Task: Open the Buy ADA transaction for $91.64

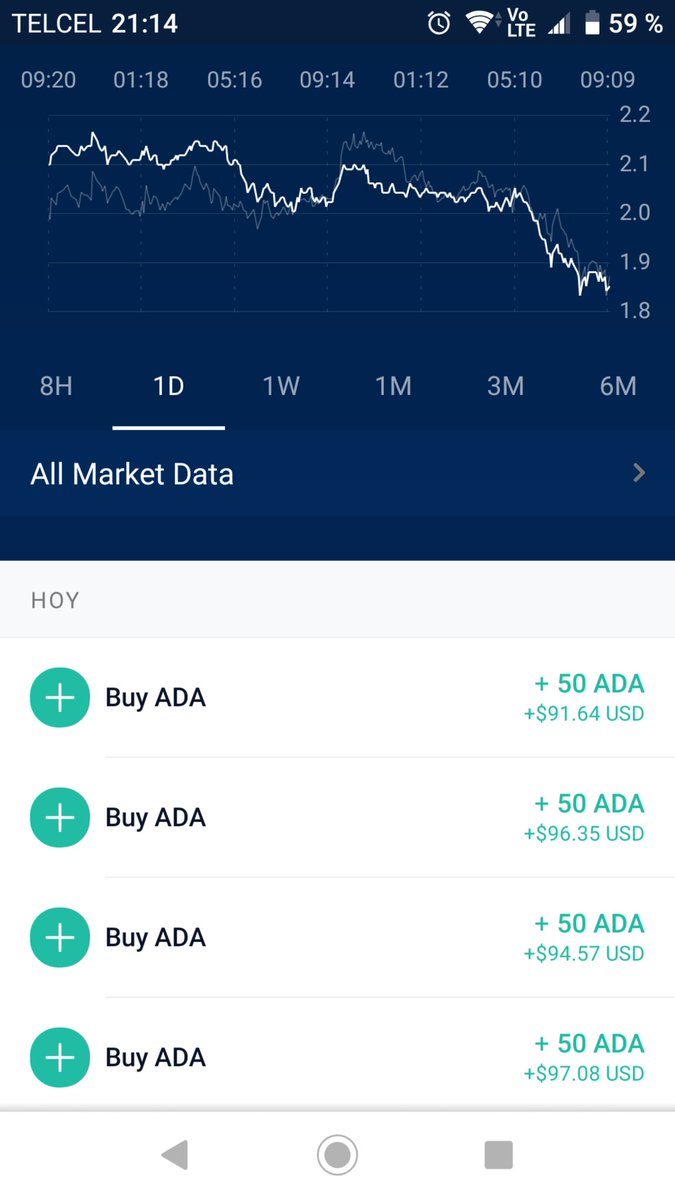Action: [x=337, y=698]
